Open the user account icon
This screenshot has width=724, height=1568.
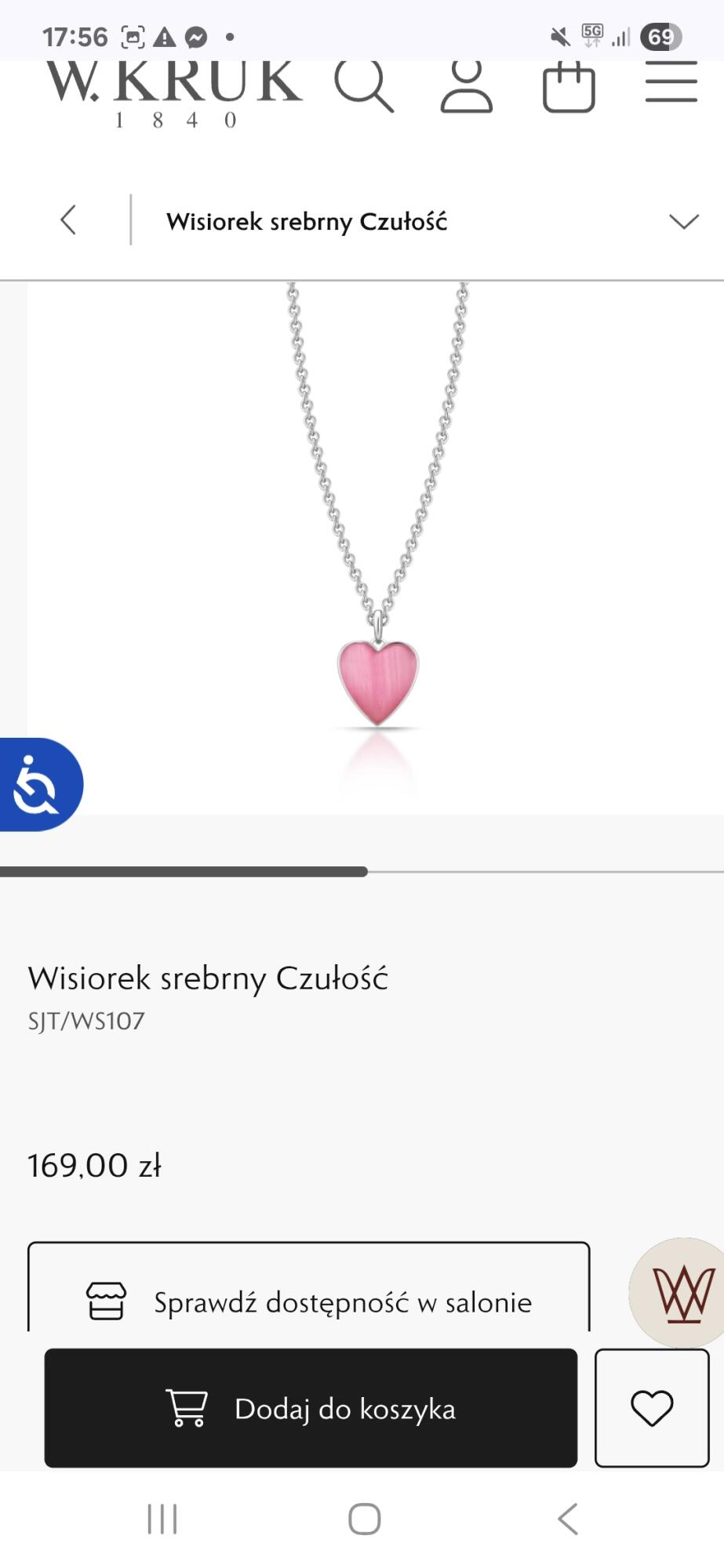(466, 86)
